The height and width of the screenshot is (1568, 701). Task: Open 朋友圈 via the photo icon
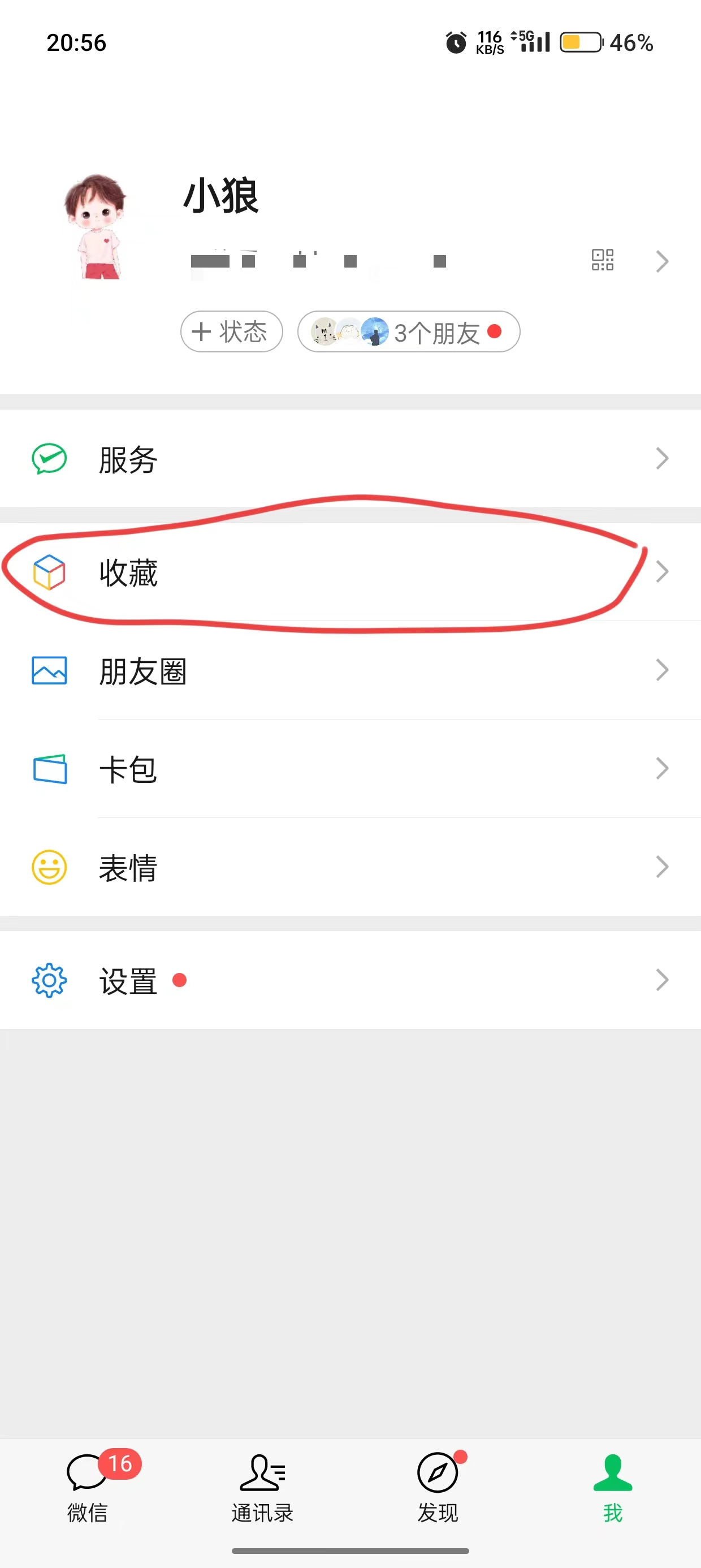[x=49, y=671]
